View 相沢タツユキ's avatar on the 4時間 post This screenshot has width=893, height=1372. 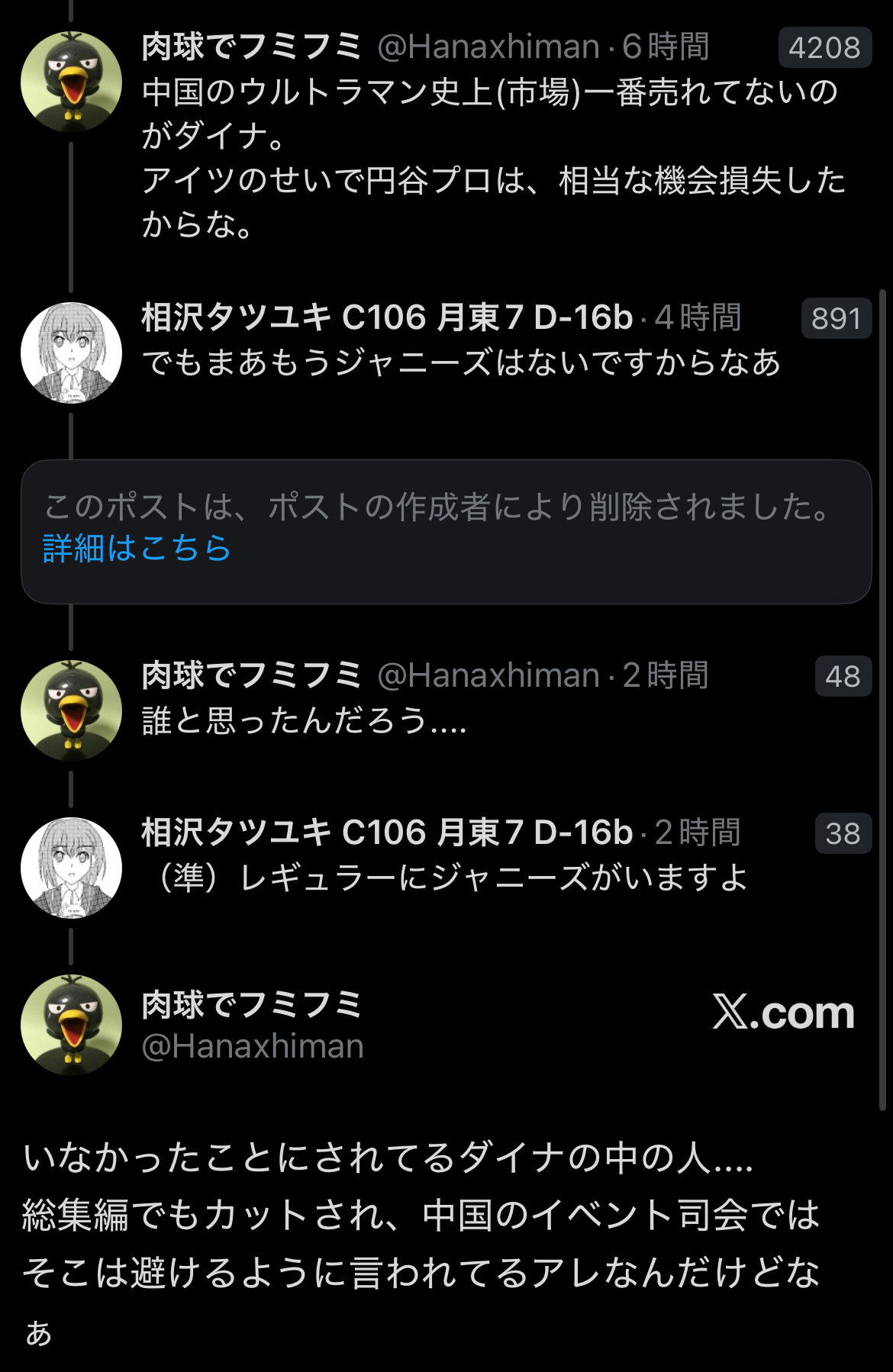coord(71,353)
